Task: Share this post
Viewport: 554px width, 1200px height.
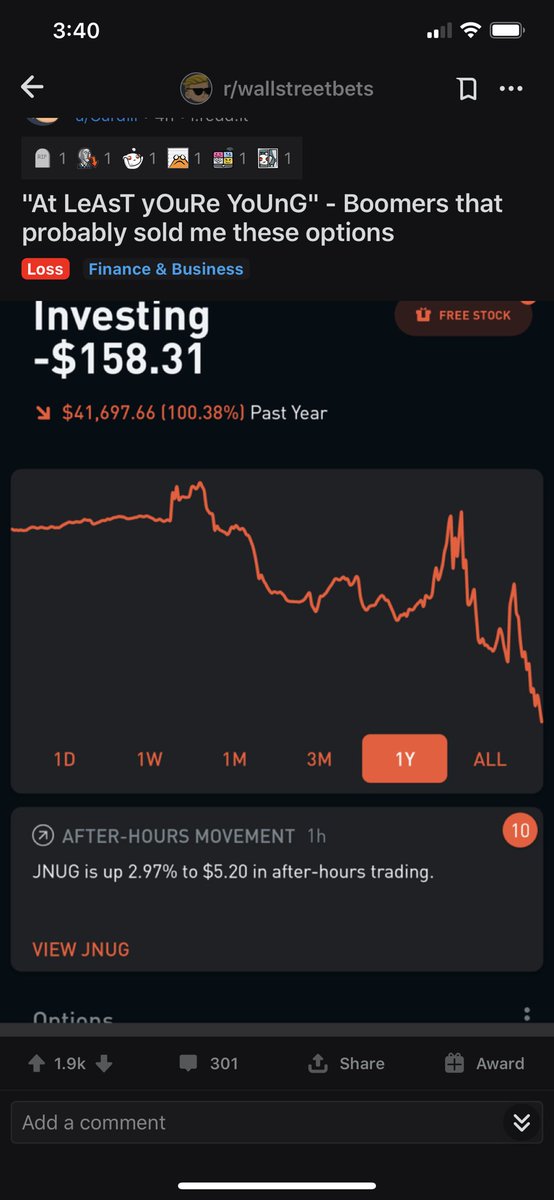Action: tap(346, 1064)
